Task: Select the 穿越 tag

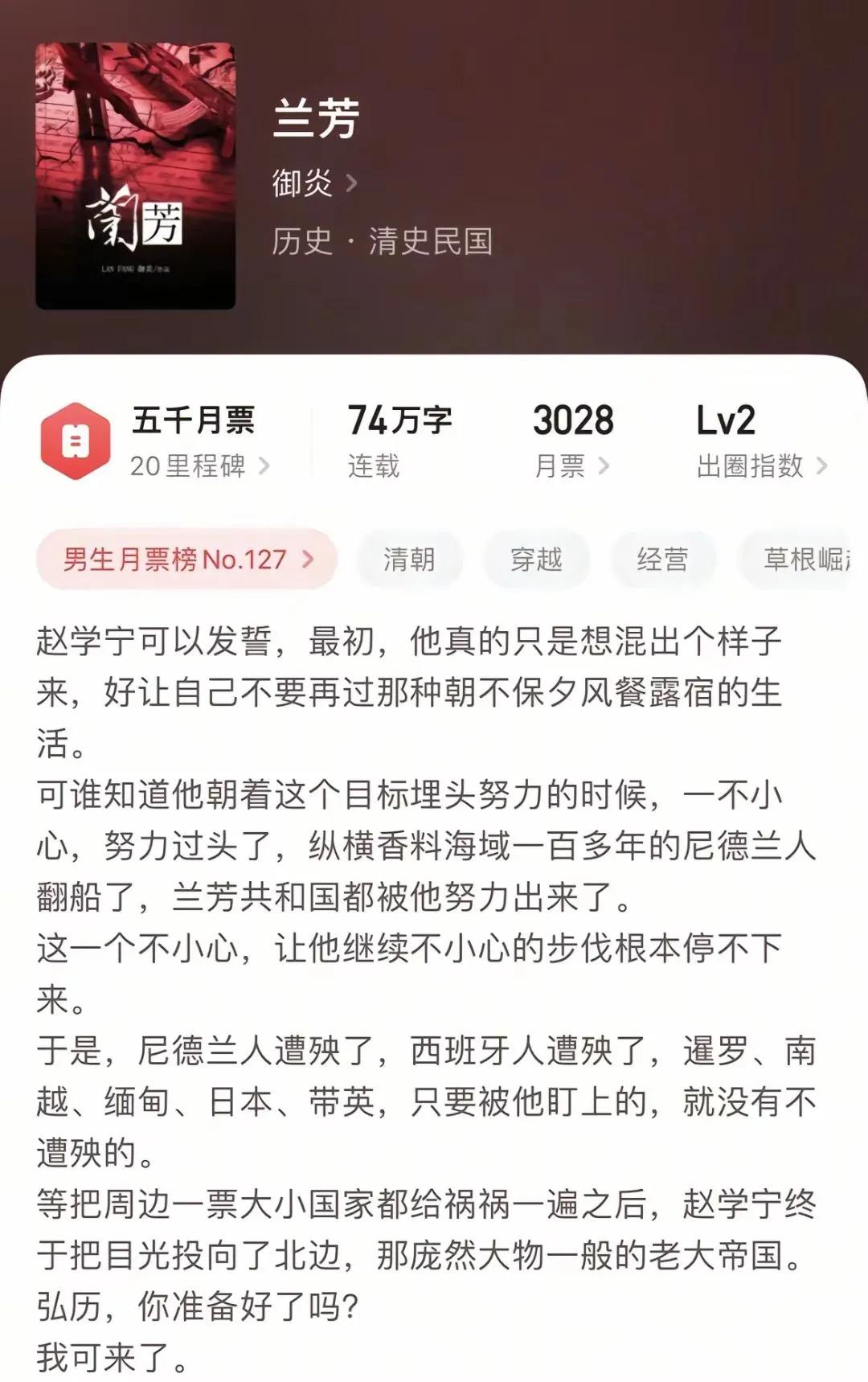Action: pyautogui.click(x=536, y=559)
